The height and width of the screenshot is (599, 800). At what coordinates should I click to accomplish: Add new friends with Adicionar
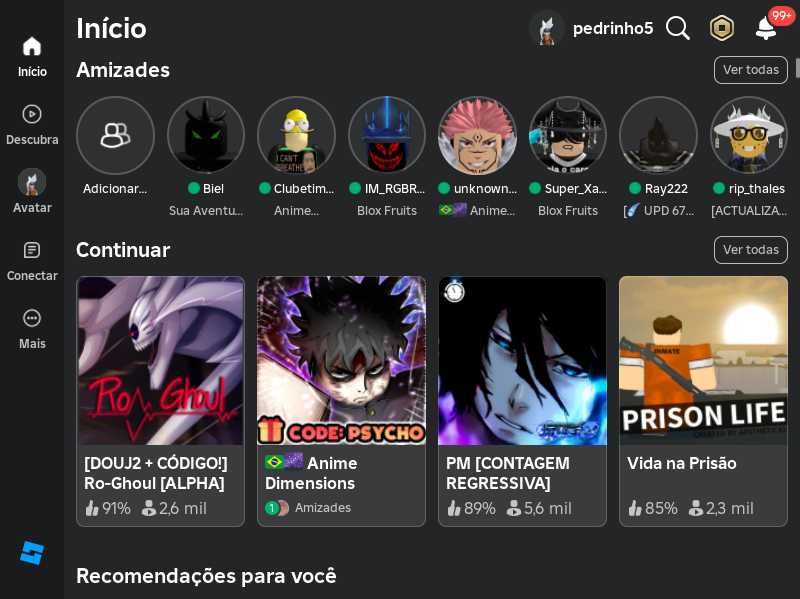pyautogui.click(x=115, y=136)
